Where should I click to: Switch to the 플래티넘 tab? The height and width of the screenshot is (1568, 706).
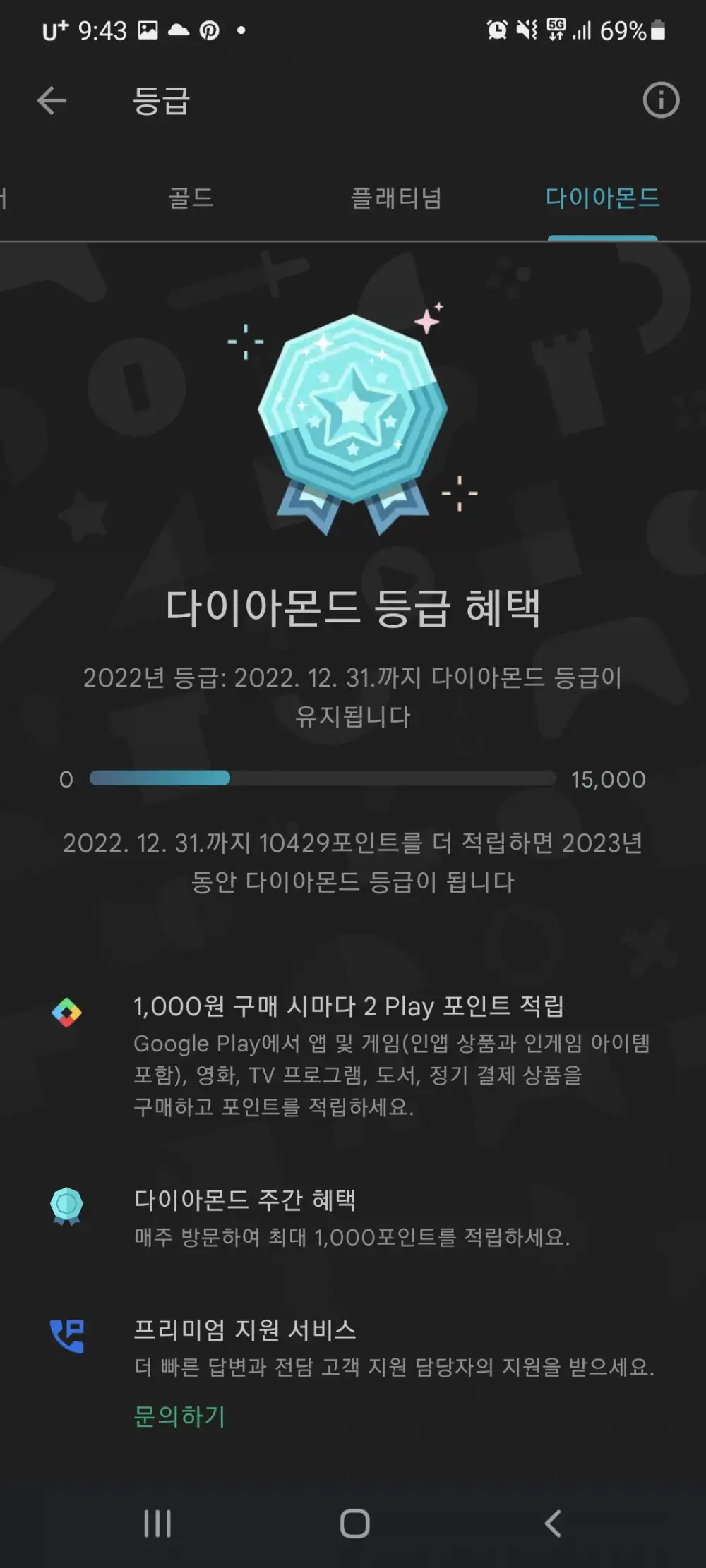tap(396, 198)
